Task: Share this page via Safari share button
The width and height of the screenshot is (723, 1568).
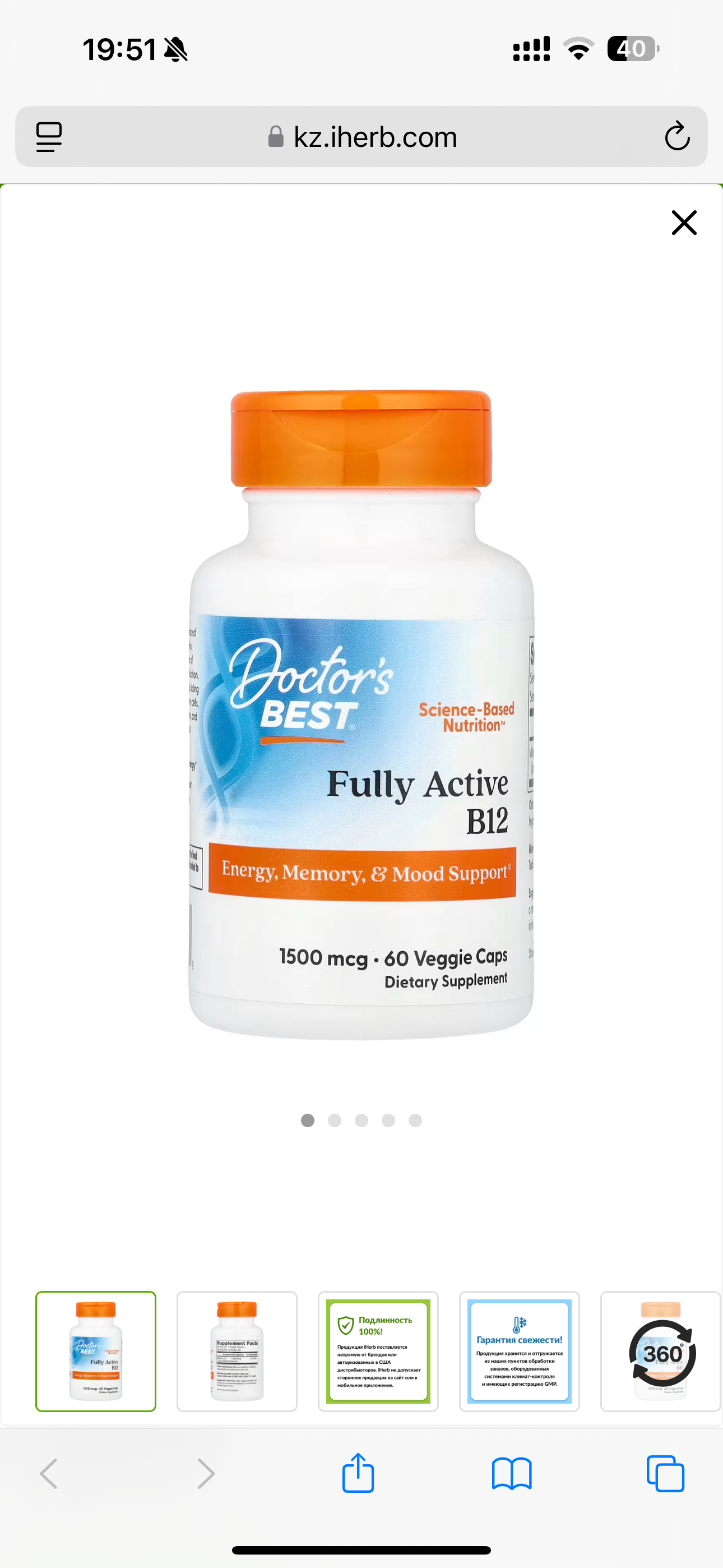Action: pyautogui.click(x=358, y=1473)
